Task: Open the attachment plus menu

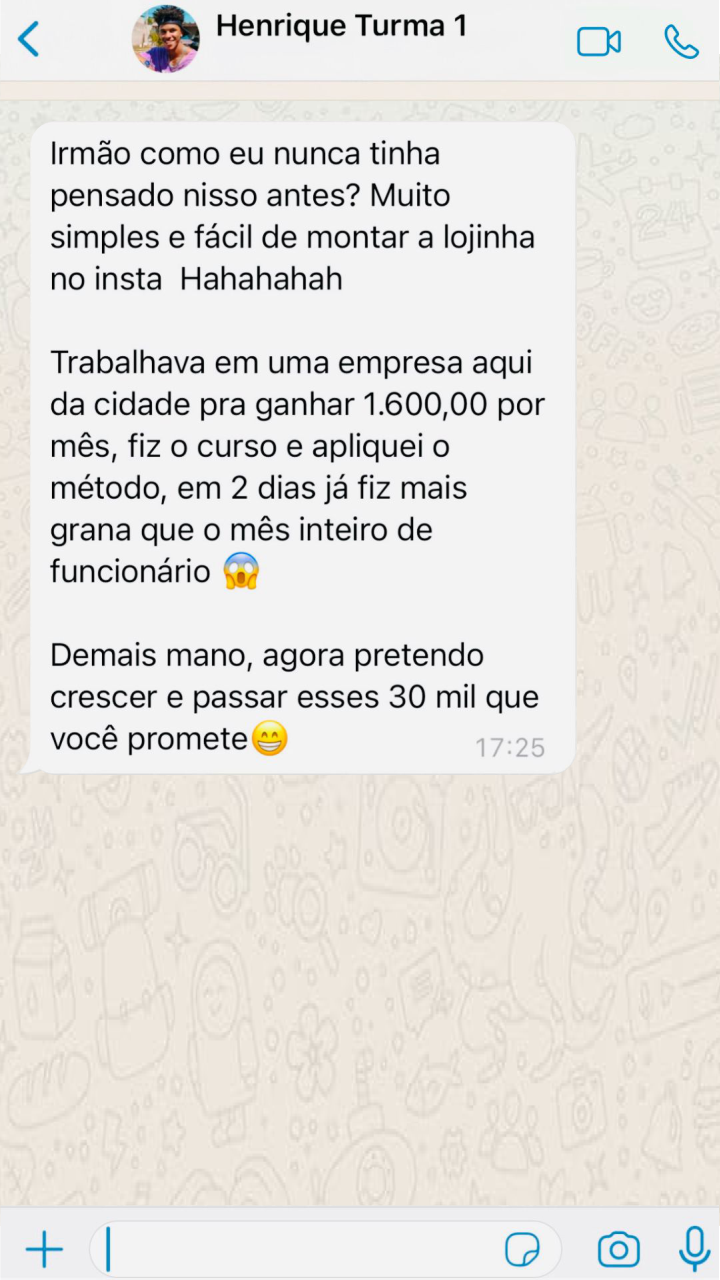Action: (x=44, y=1249)
